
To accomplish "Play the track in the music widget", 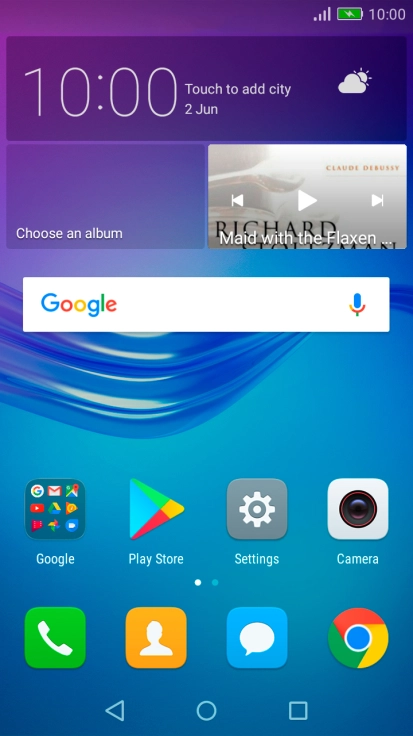I will pyautogui.click(x=307, y=200).
